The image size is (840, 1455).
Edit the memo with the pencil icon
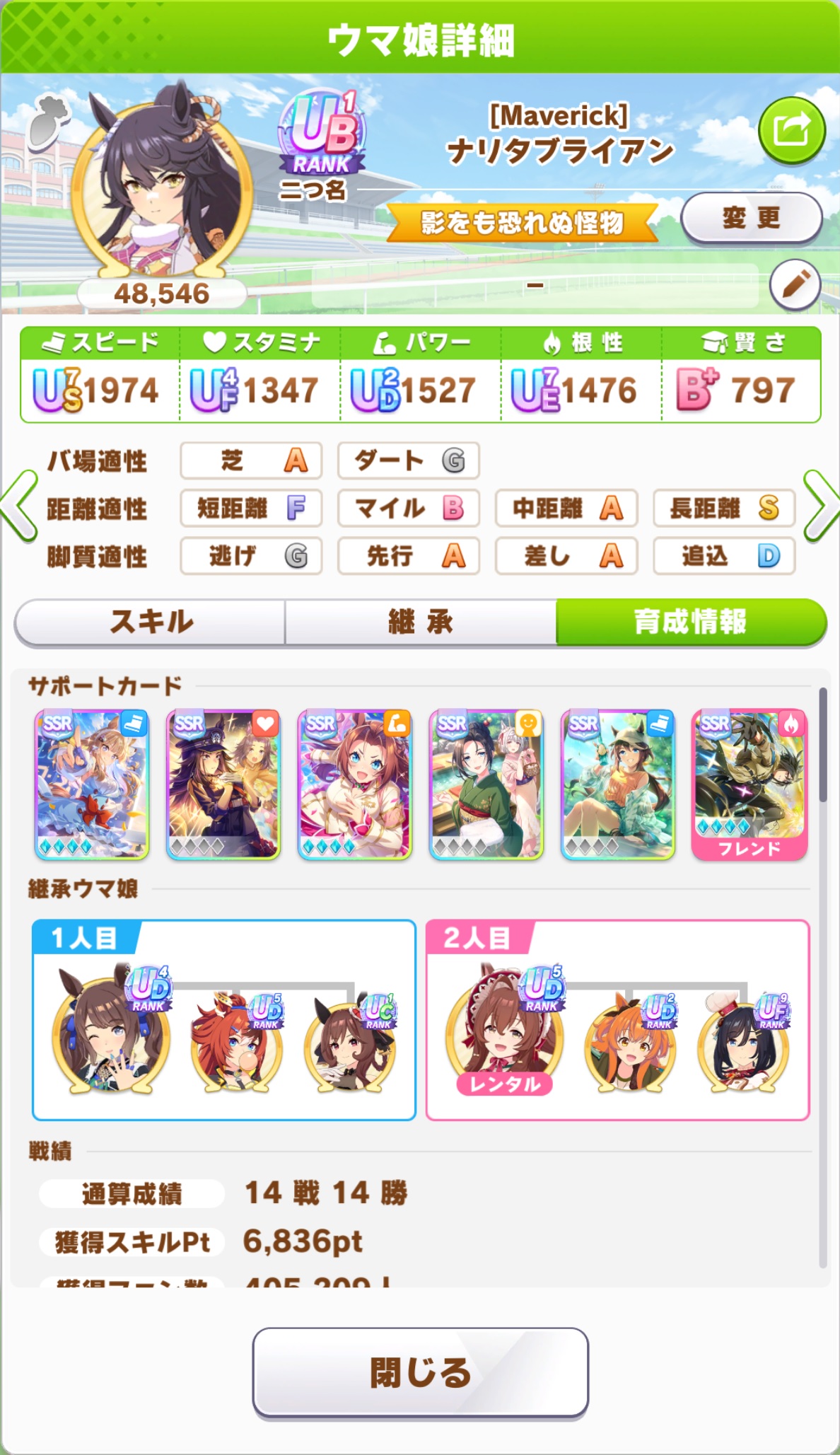(x=795, y=285)
